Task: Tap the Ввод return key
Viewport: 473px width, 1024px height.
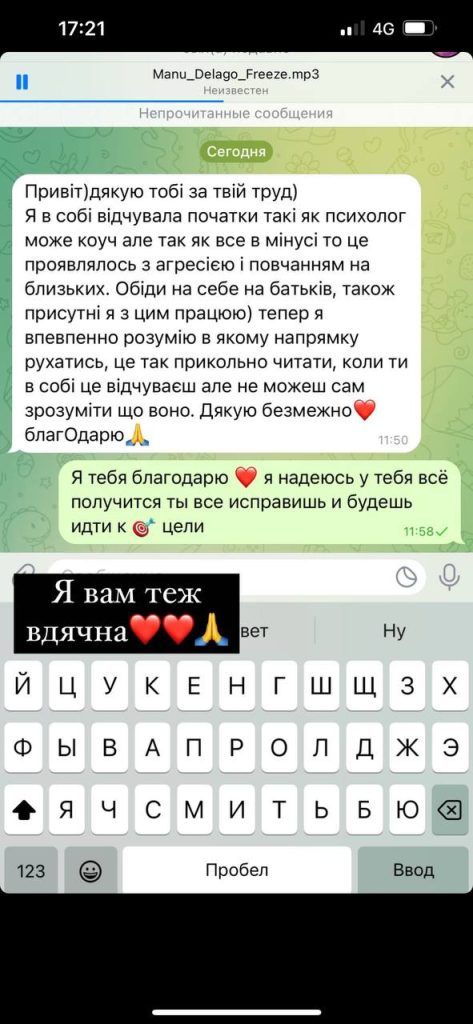Action: (x=413, y=870)
